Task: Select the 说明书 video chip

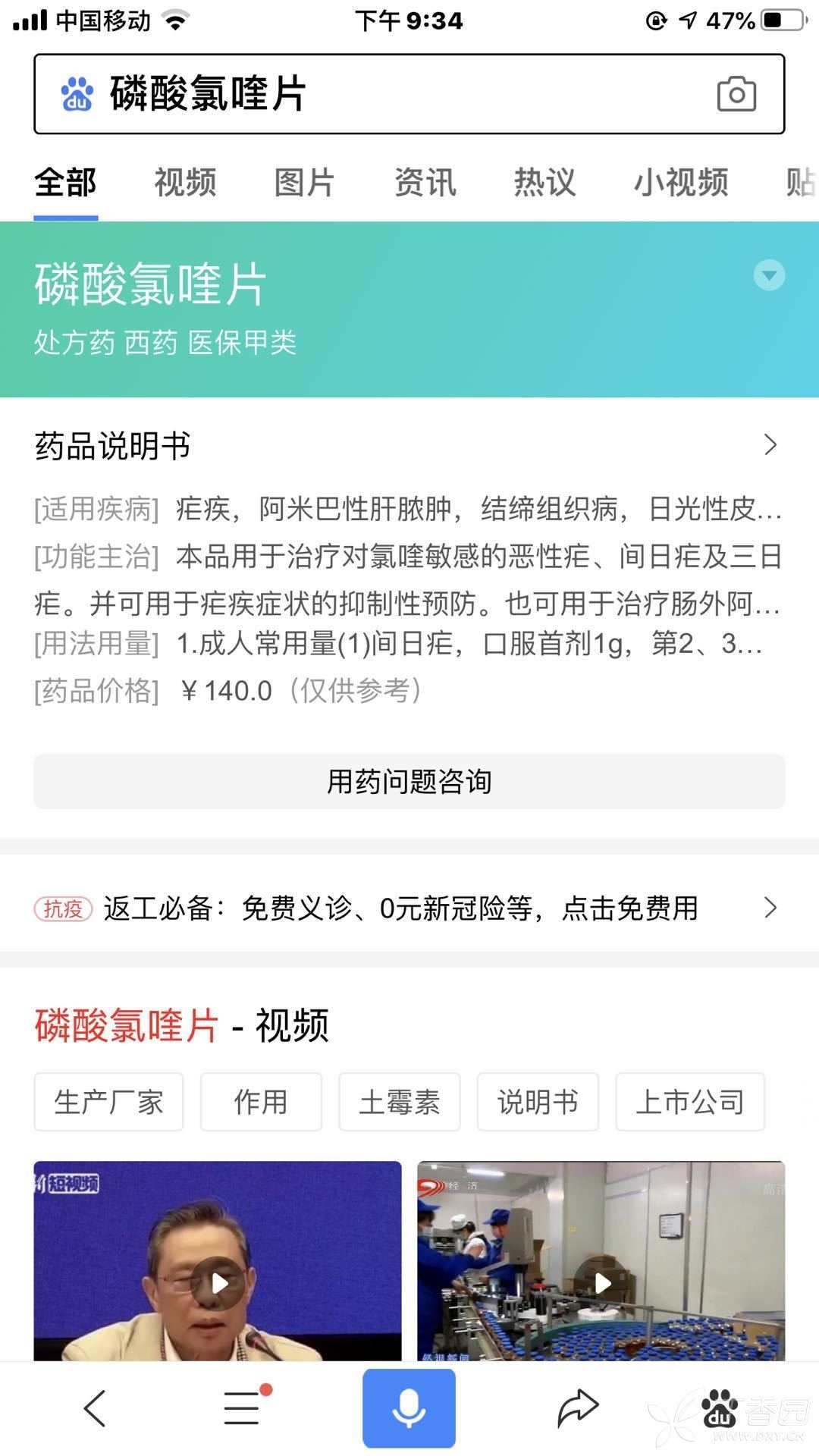Action: pos(538,1102)
